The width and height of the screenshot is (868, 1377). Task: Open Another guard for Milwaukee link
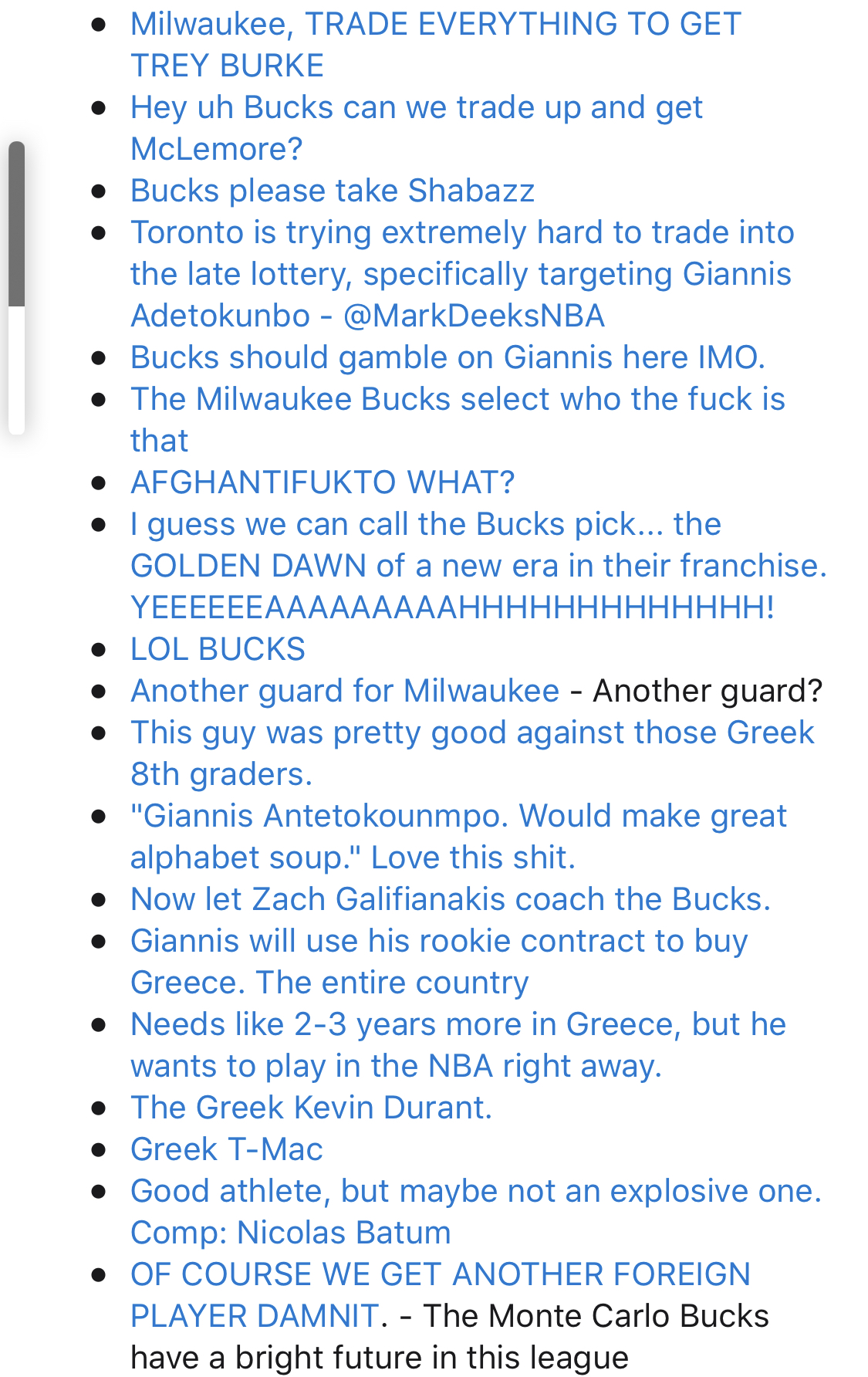(x=345, y=691)
